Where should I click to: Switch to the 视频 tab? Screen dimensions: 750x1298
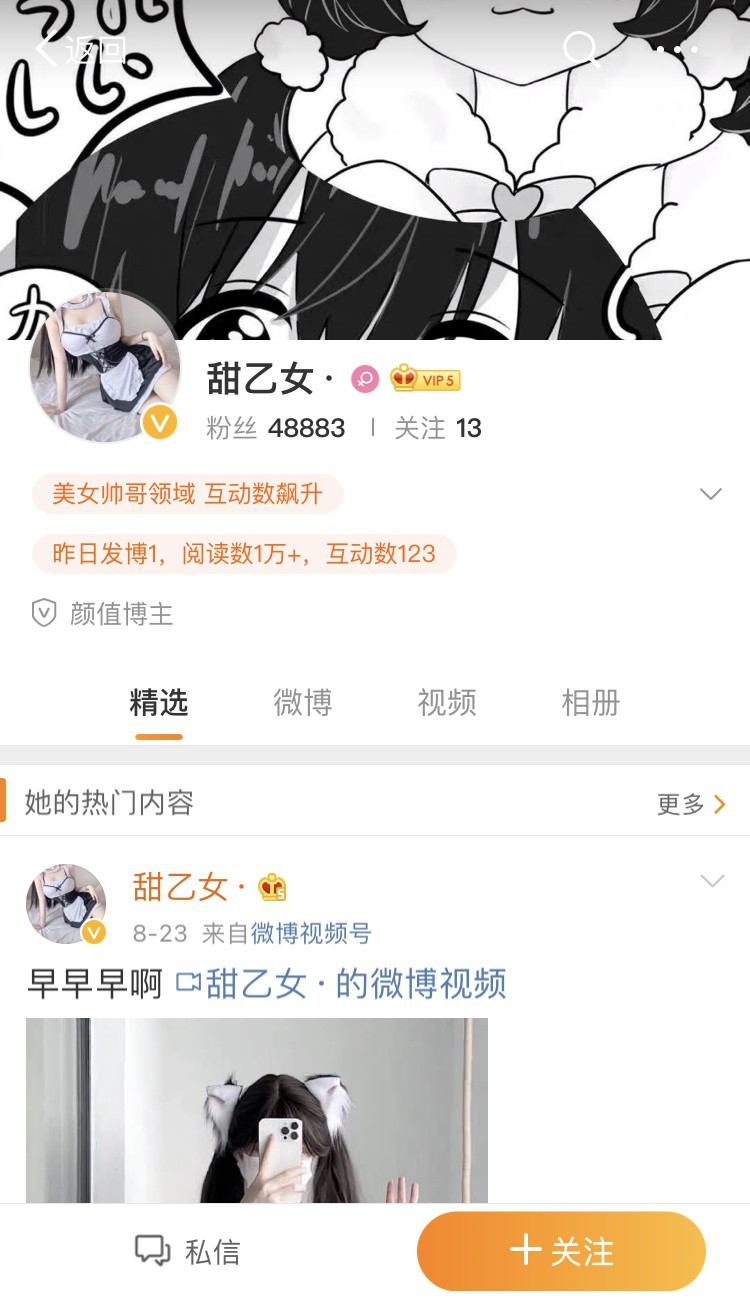[x=446, y=703]
